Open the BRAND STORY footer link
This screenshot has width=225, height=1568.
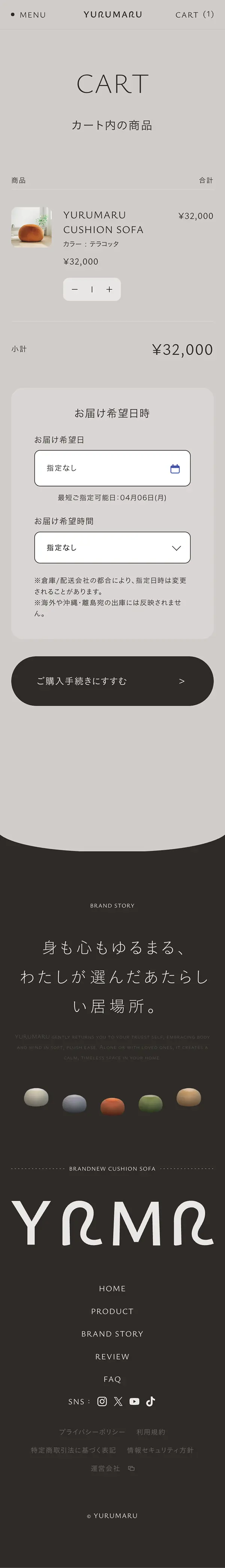112,1334
